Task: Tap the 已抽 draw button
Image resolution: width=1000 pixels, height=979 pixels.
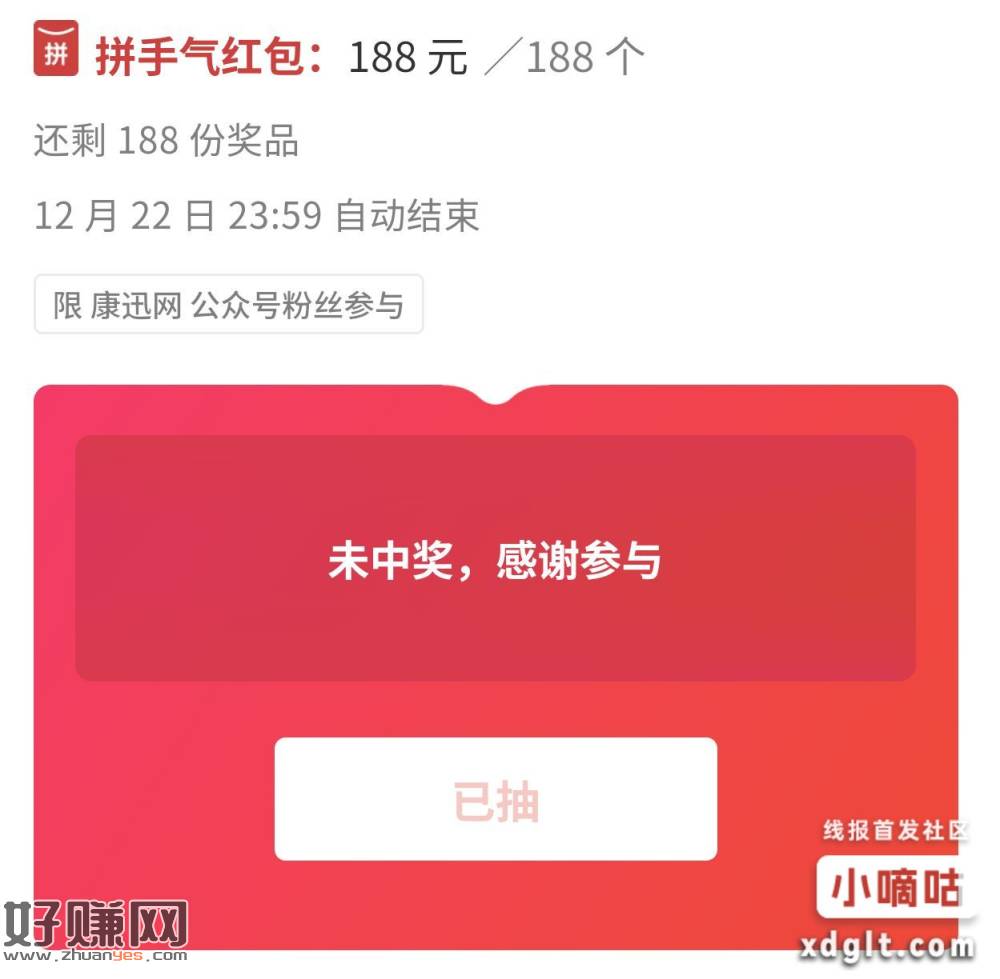Action: point(495,799)
